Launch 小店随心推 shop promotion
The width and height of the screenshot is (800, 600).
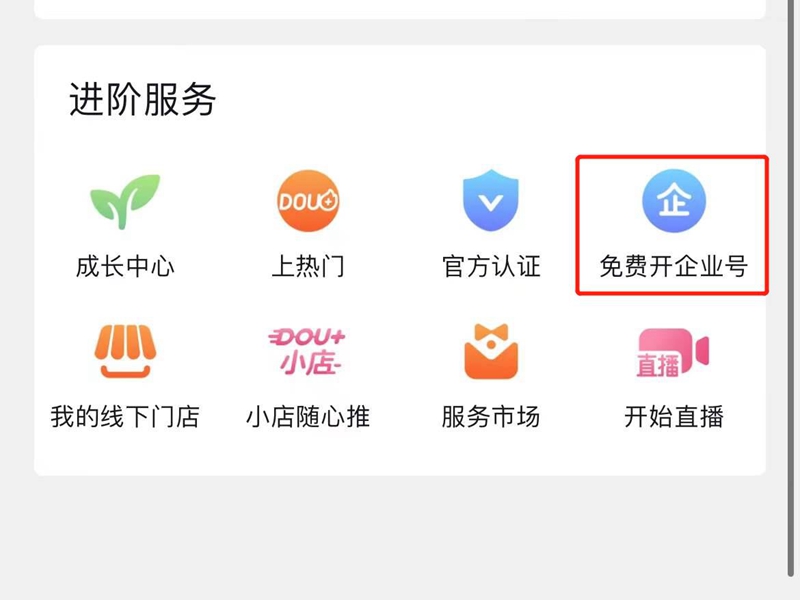(307, 353)
